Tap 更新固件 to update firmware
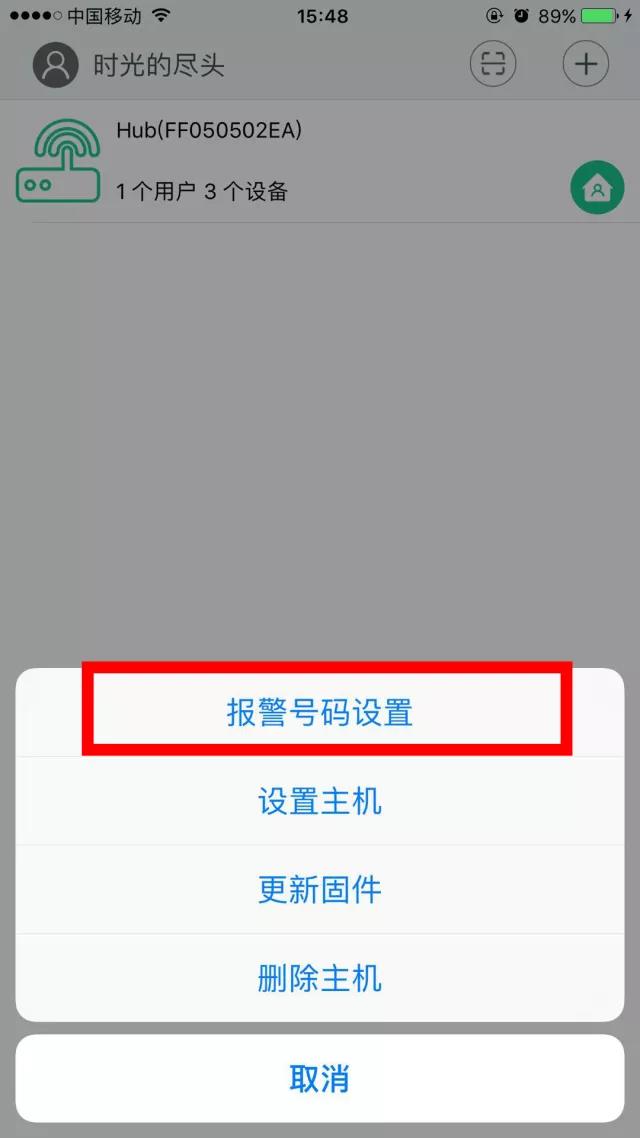The width and height of the screenshot is (640, 1138). [x=320, y=889]
